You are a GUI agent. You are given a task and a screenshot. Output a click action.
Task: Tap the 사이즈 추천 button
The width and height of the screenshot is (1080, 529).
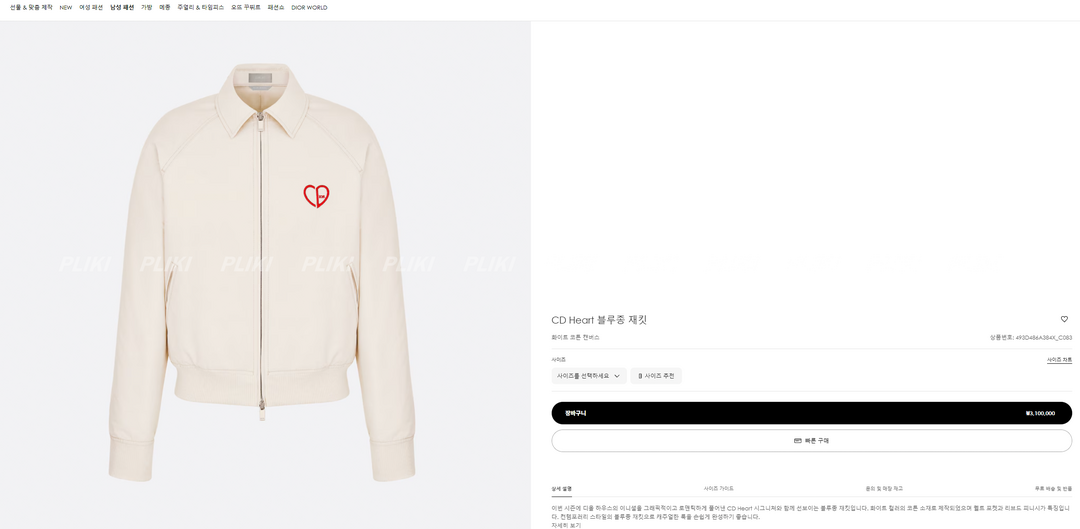tap(656, 376)
